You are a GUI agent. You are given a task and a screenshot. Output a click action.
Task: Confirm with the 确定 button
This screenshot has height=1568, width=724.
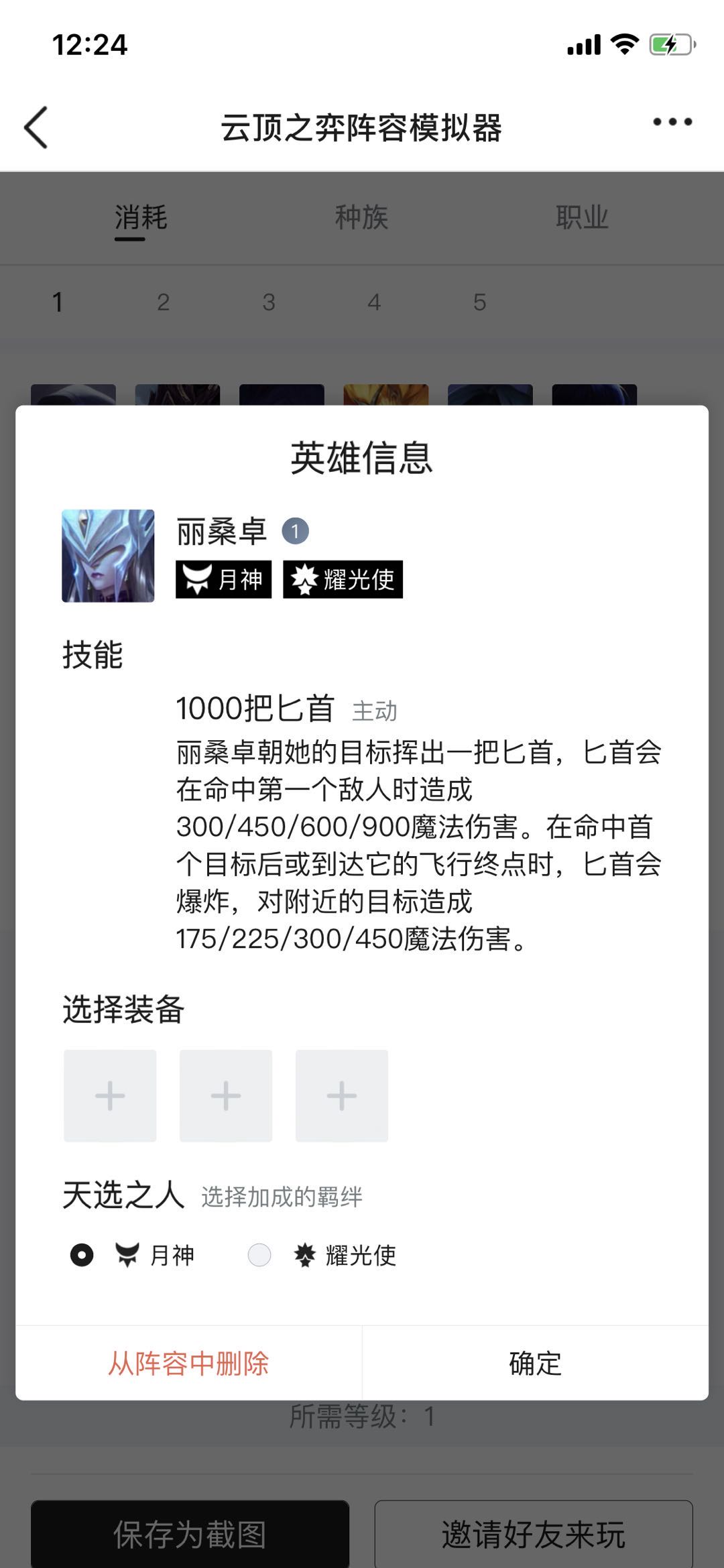[x=535, y=1364]
